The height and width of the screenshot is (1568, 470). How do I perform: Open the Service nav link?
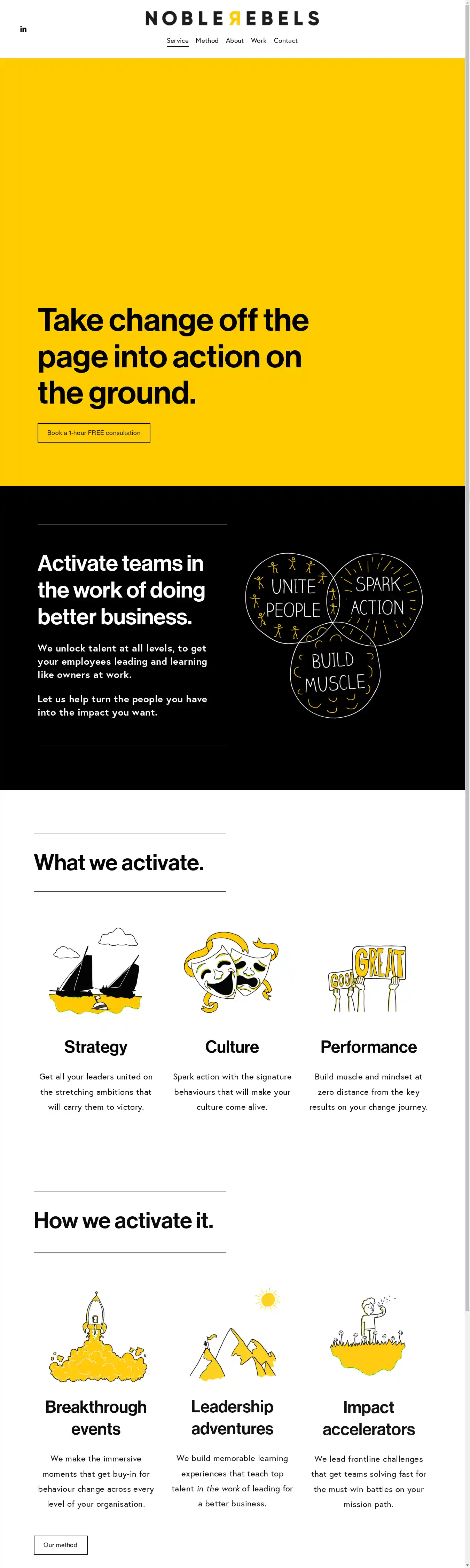pyautogui.click(x=177, y=41)
